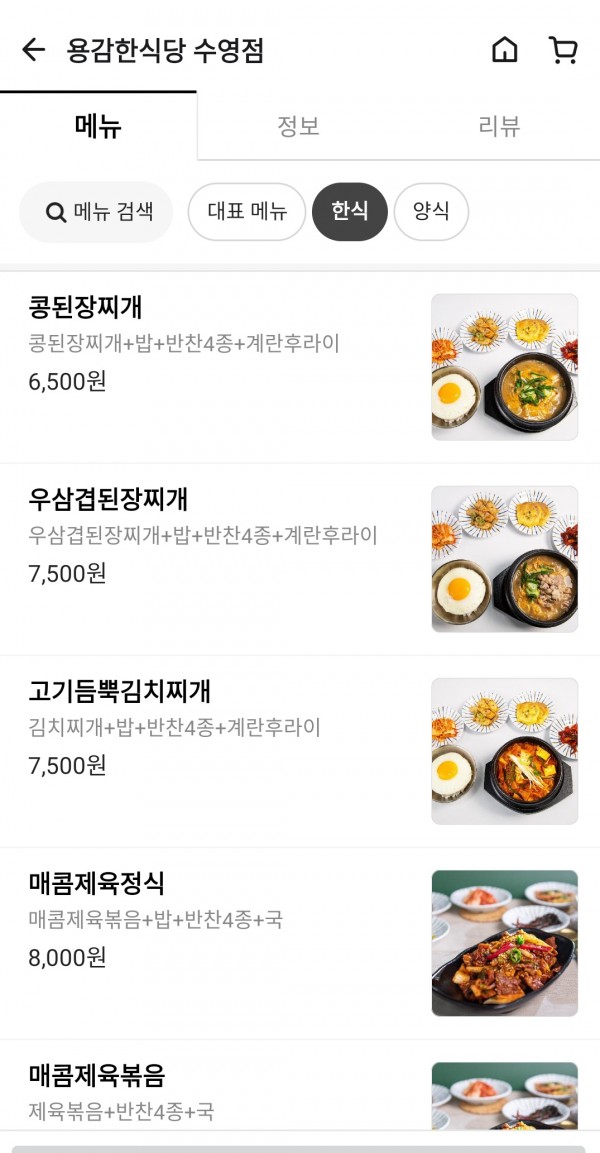Open the home icon
Viewport: 600px width, 1153px height.
coord(504,50)
